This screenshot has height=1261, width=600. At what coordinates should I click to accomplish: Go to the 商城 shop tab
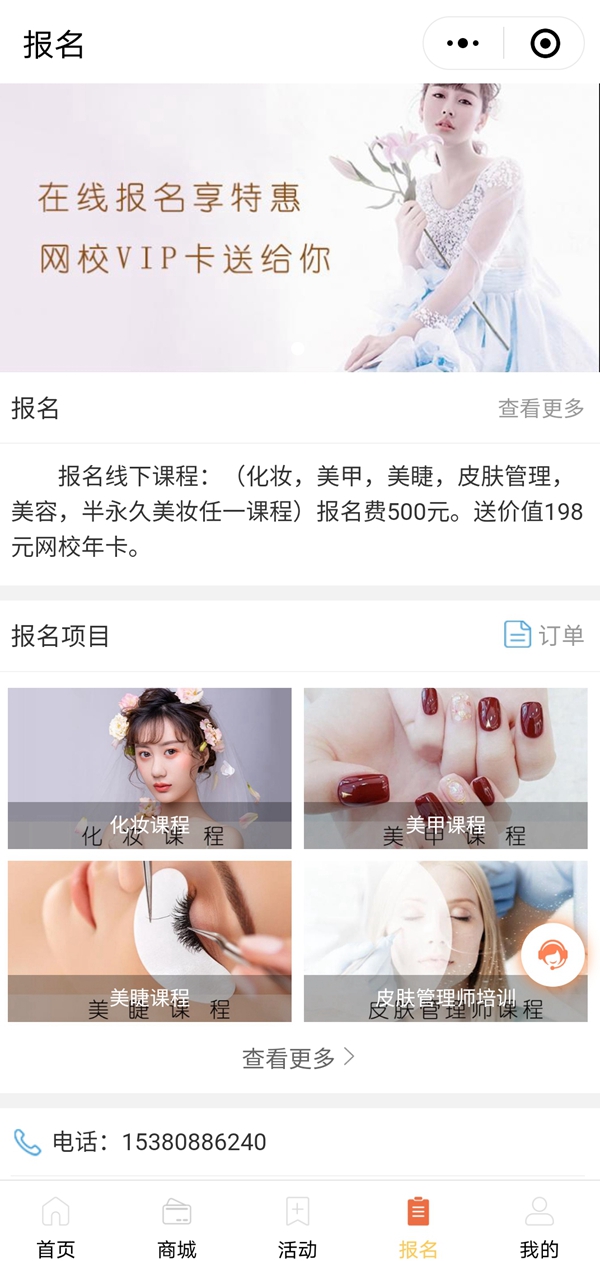pyautogui.click(x=177, y=1227)
